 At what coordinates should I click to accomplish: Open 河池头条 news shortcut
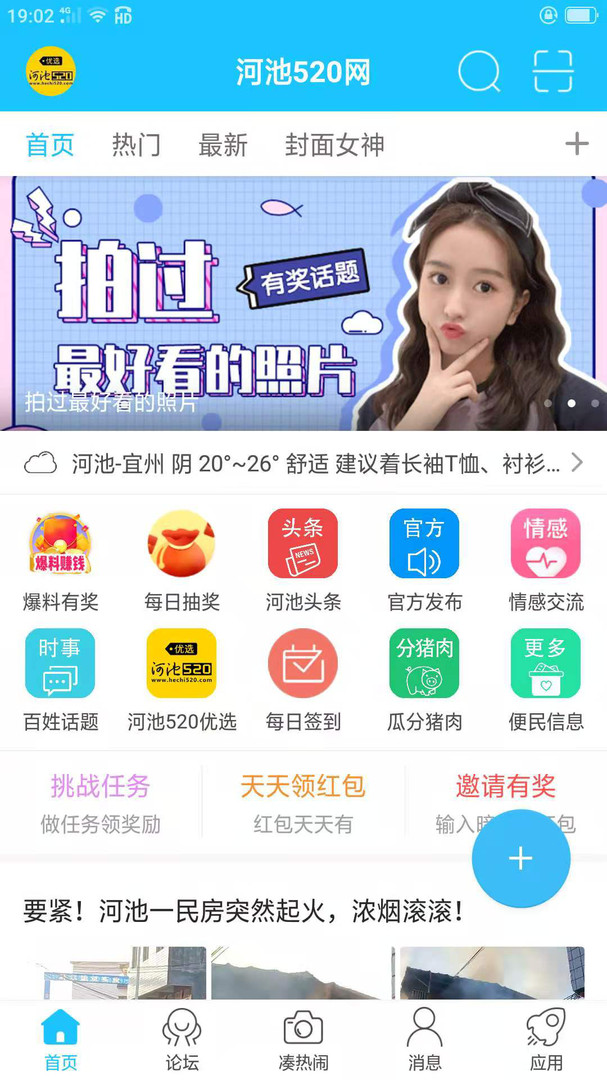click(303, 562)
